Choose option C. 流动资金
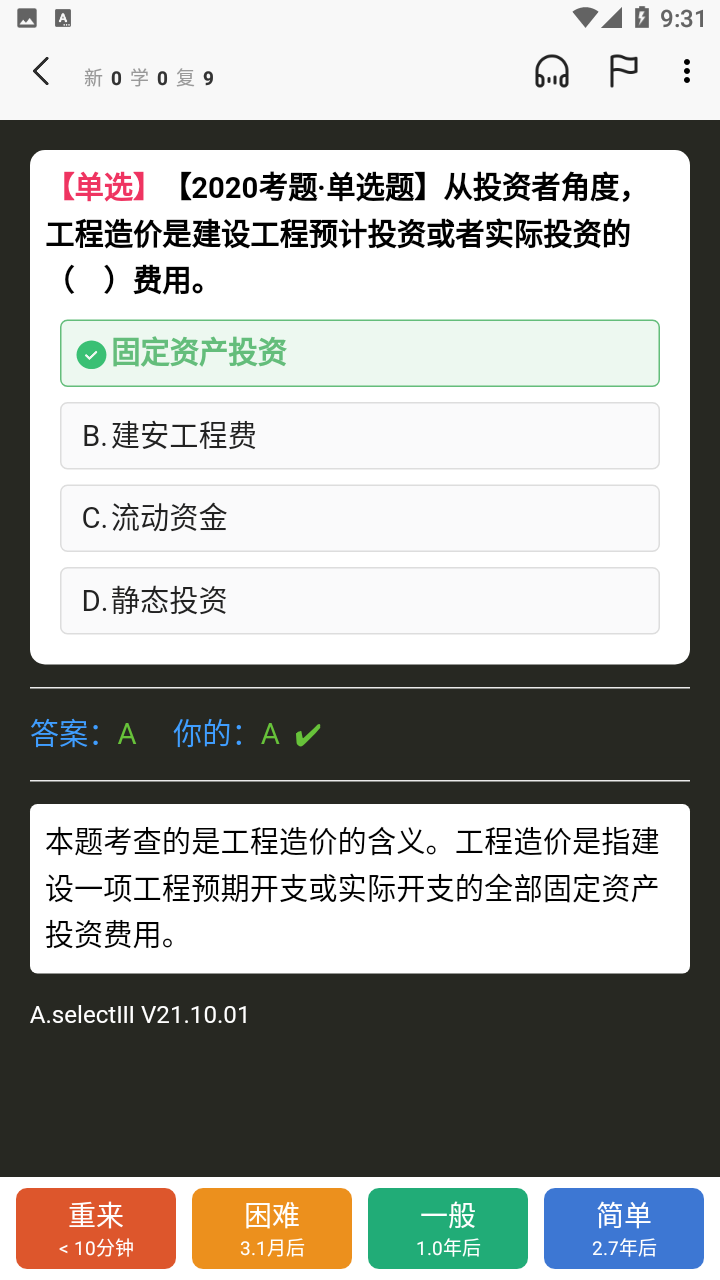Image resolution: width=720 pixels, height=1280 pixels. click(x=360, y=518)
